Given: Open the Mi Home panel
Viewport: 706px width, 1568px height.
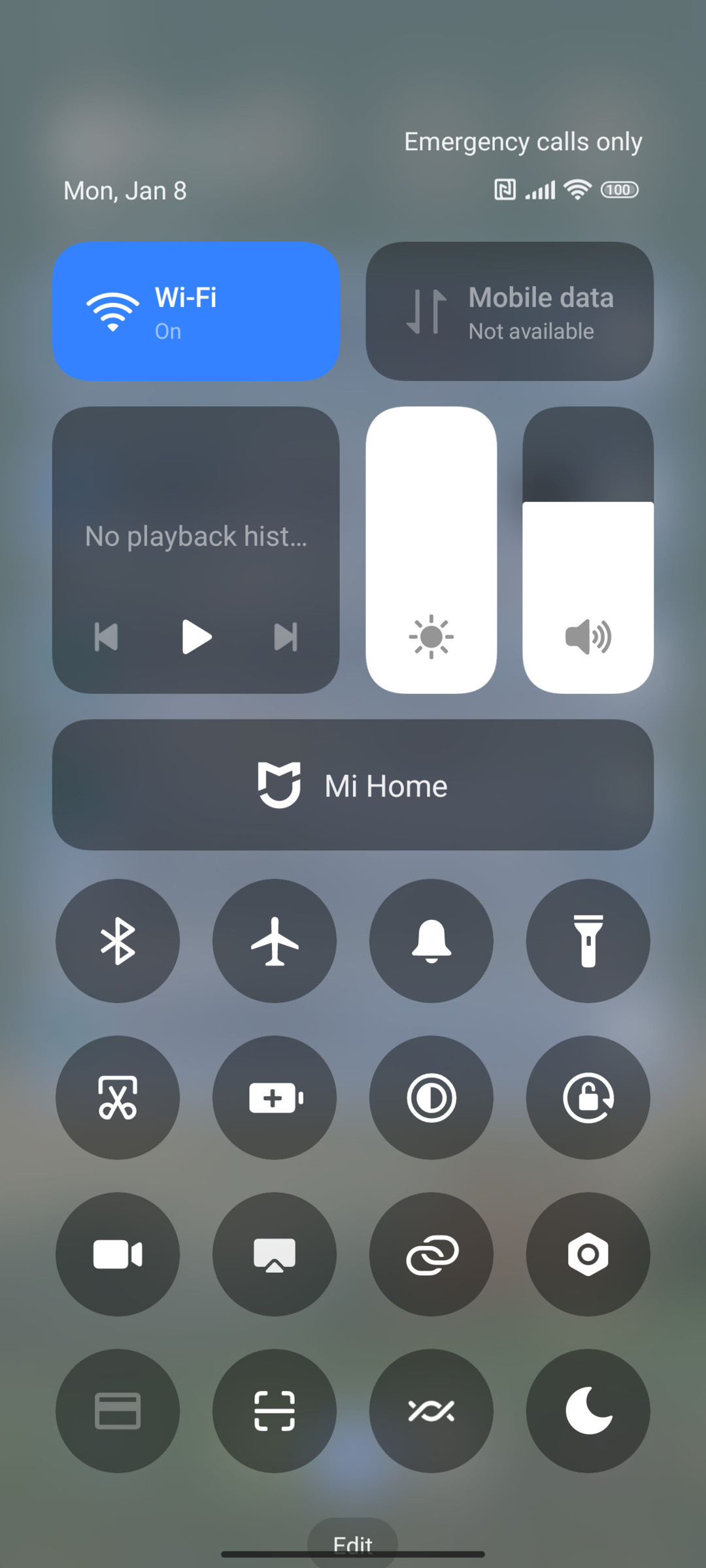Looking at the screenshot, I should click(x=353, y=785).
